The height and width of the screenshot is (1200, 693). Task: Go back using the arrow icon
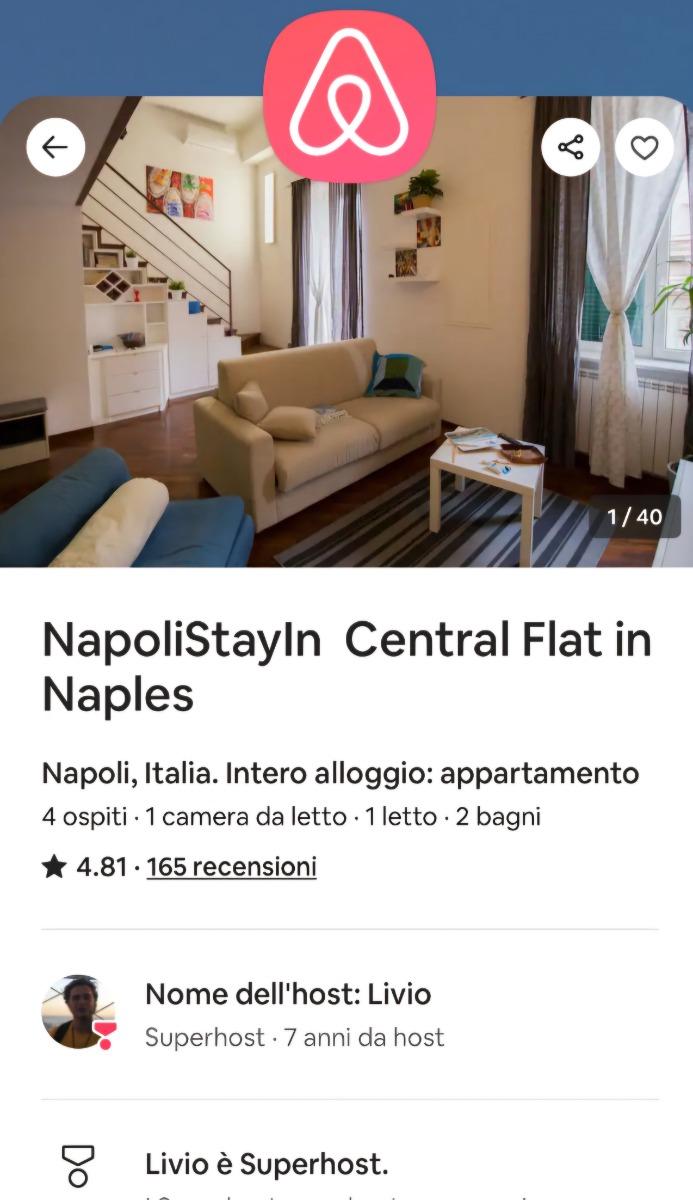[55, 148]
